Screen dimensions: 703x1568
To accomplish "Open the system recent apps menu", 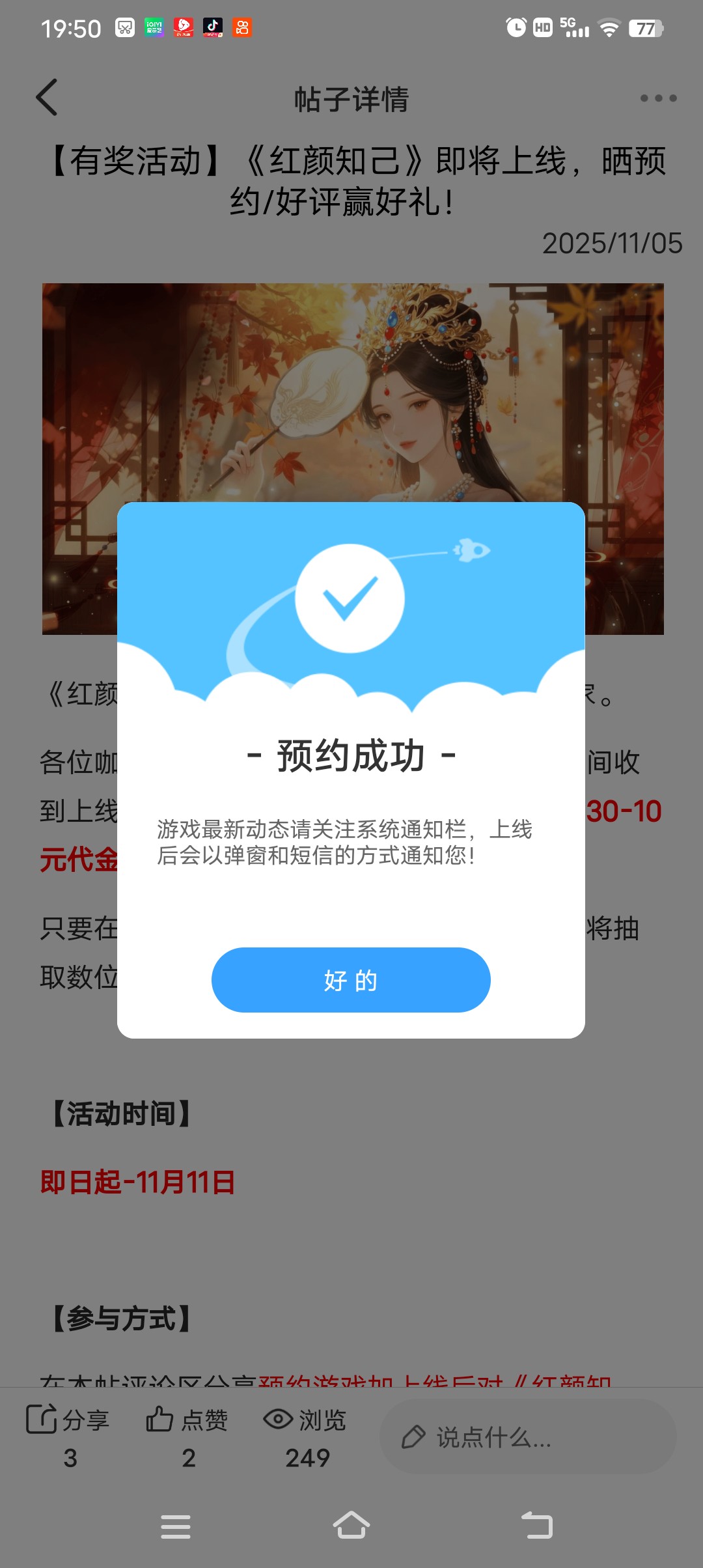I will tap(176, 1526).
